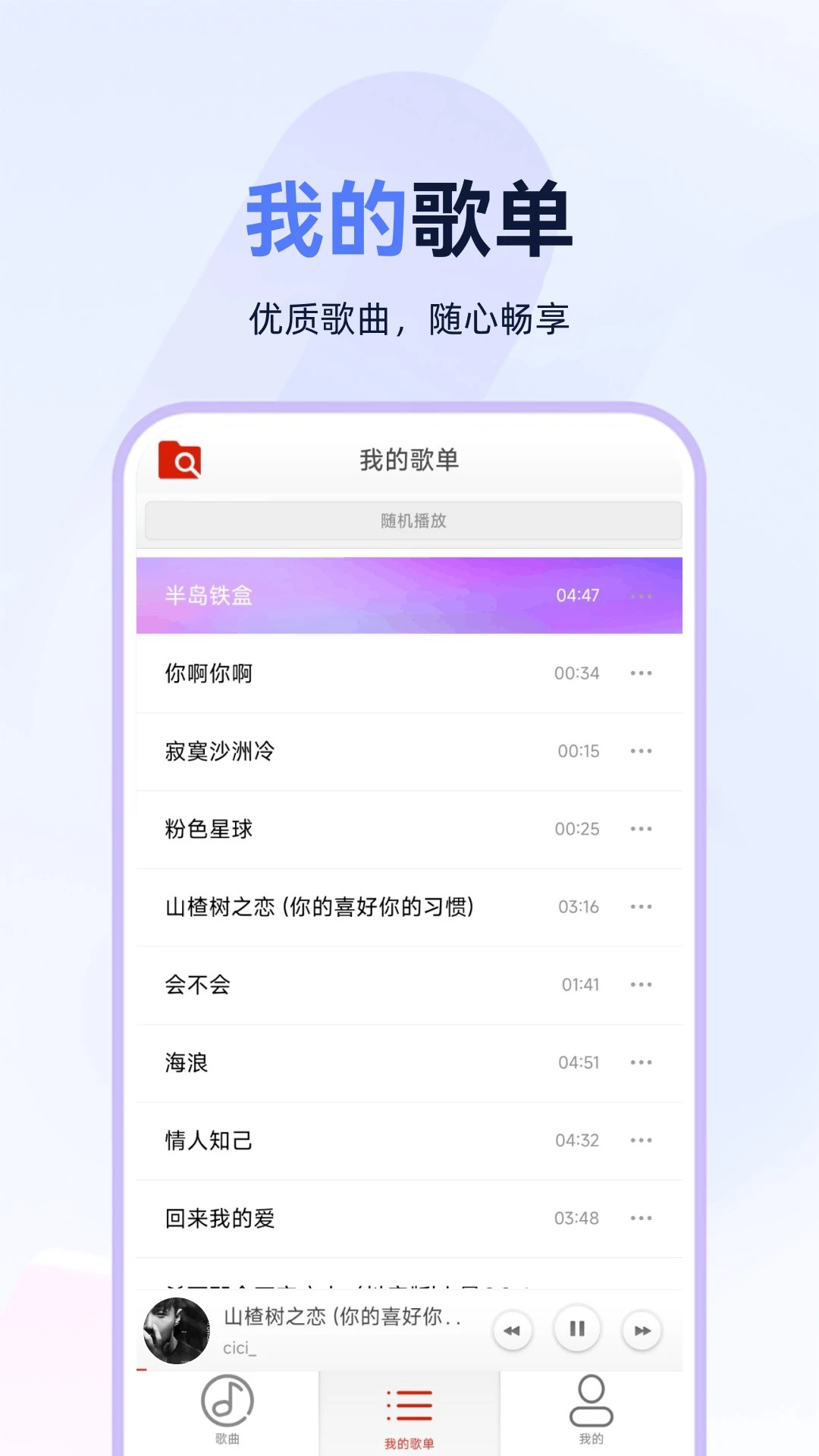Expand options menu for 回来我的爱
This screenshot has height=1456, width=819.
642,1218
